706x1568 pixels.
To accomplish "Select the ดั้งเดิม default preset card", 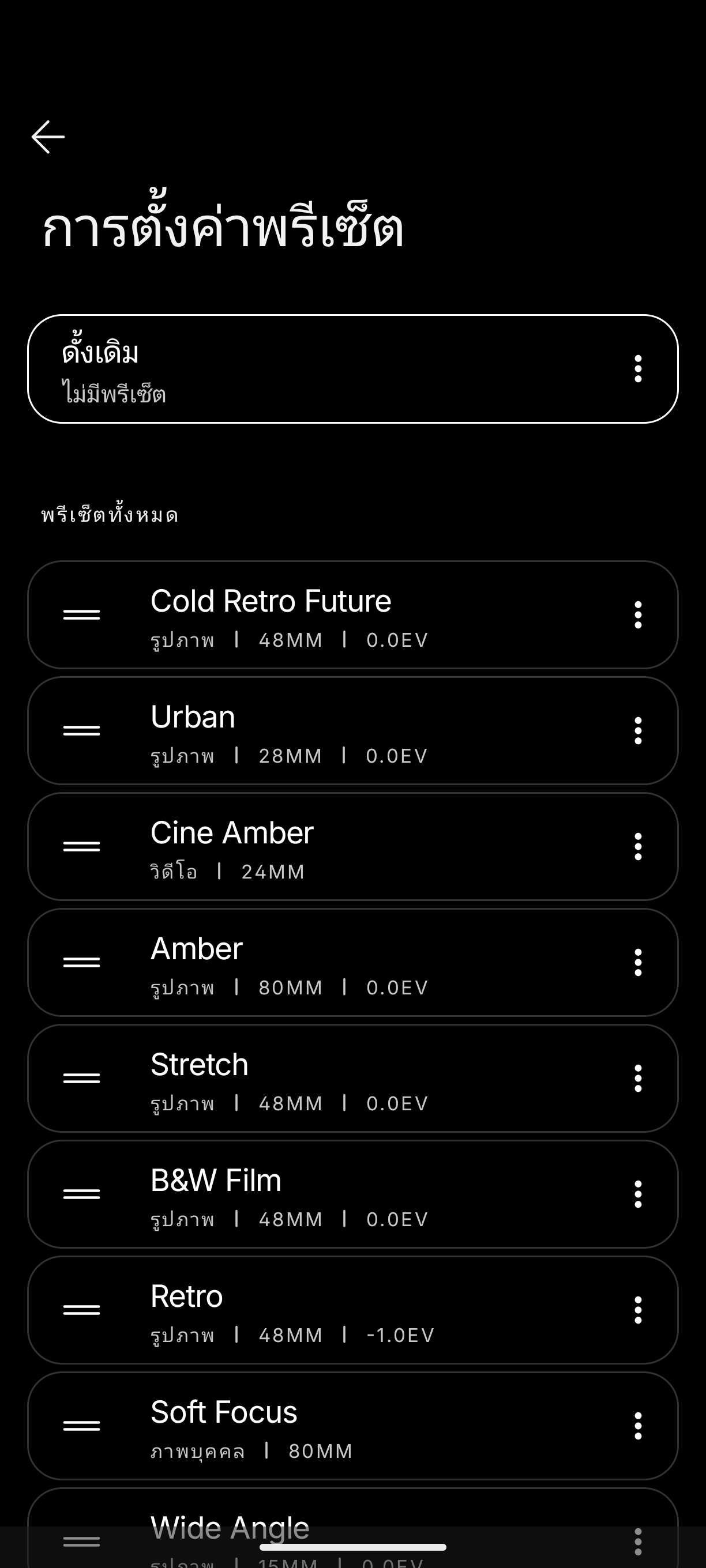I will tap(352, 369).
